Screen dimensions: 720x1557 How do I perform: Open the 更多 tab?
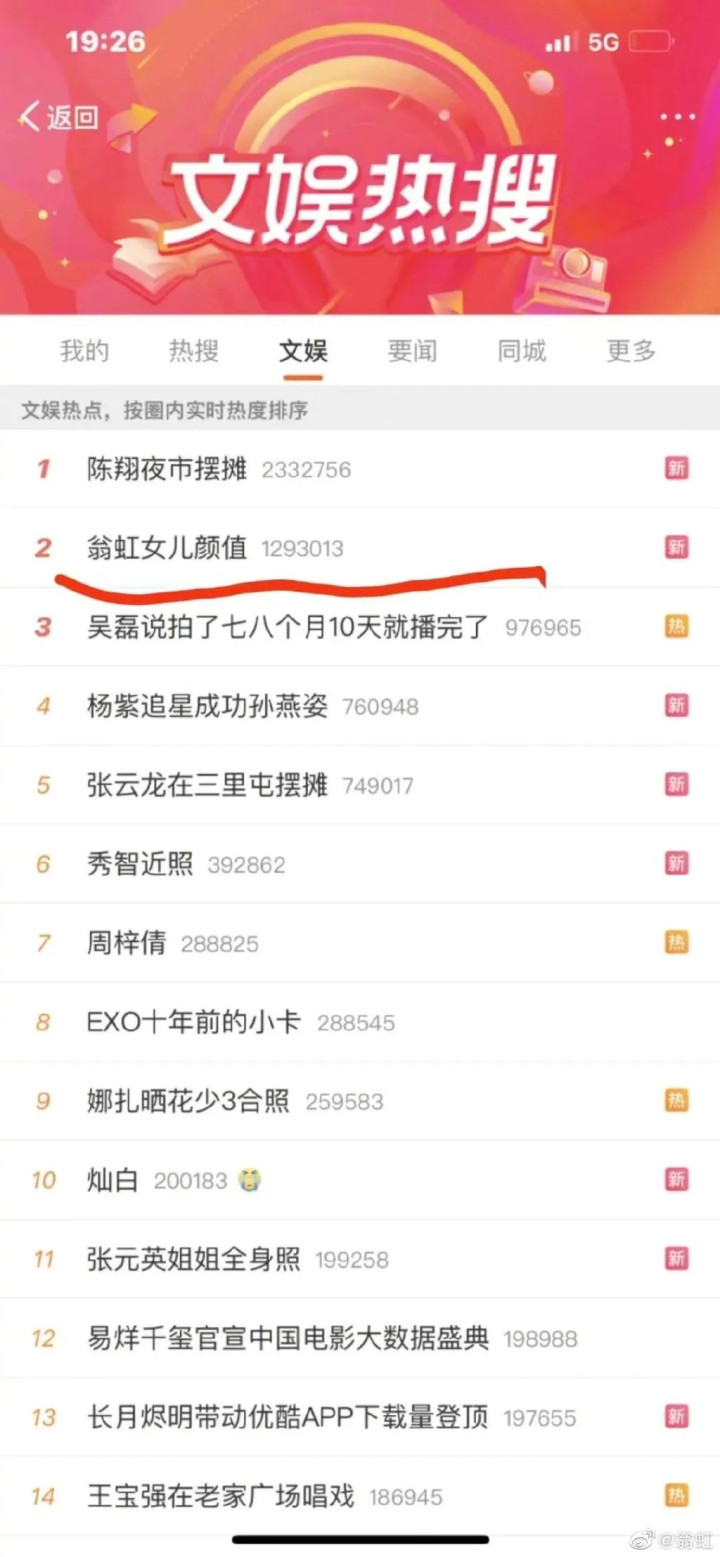coord(631,351)
